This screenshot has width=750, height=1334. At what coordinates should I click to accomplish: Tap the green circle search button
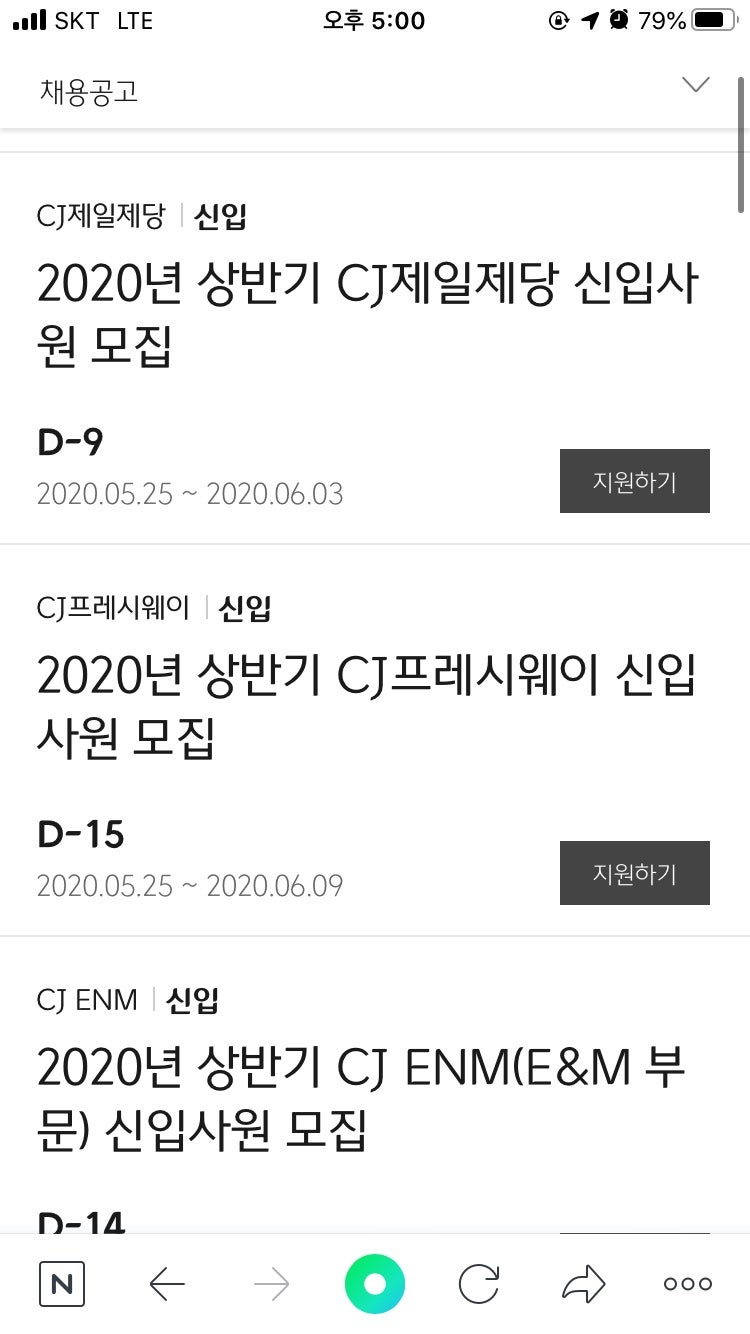tap(375, 1284)
